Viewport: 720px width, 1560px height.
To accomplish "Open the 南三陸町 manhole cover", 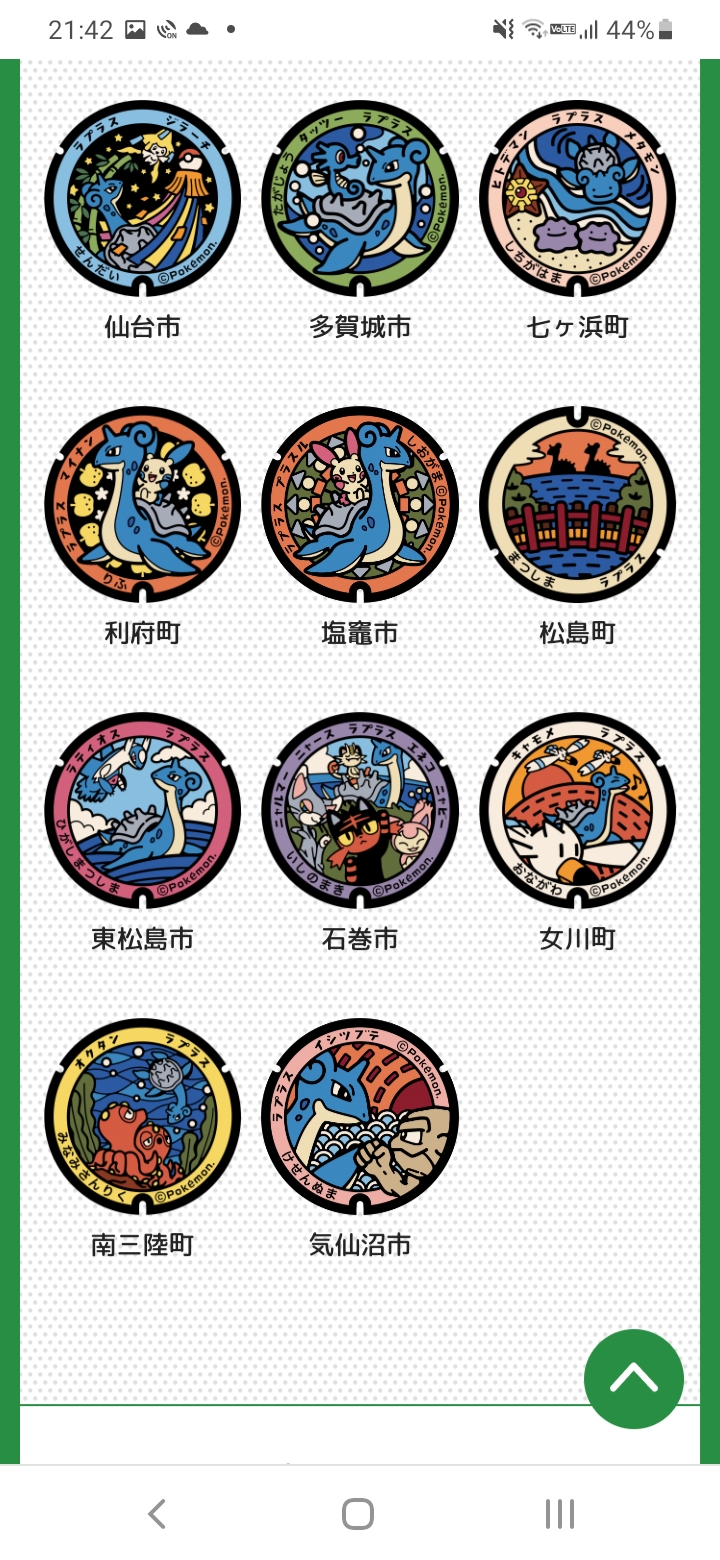I will point(143,1117).
